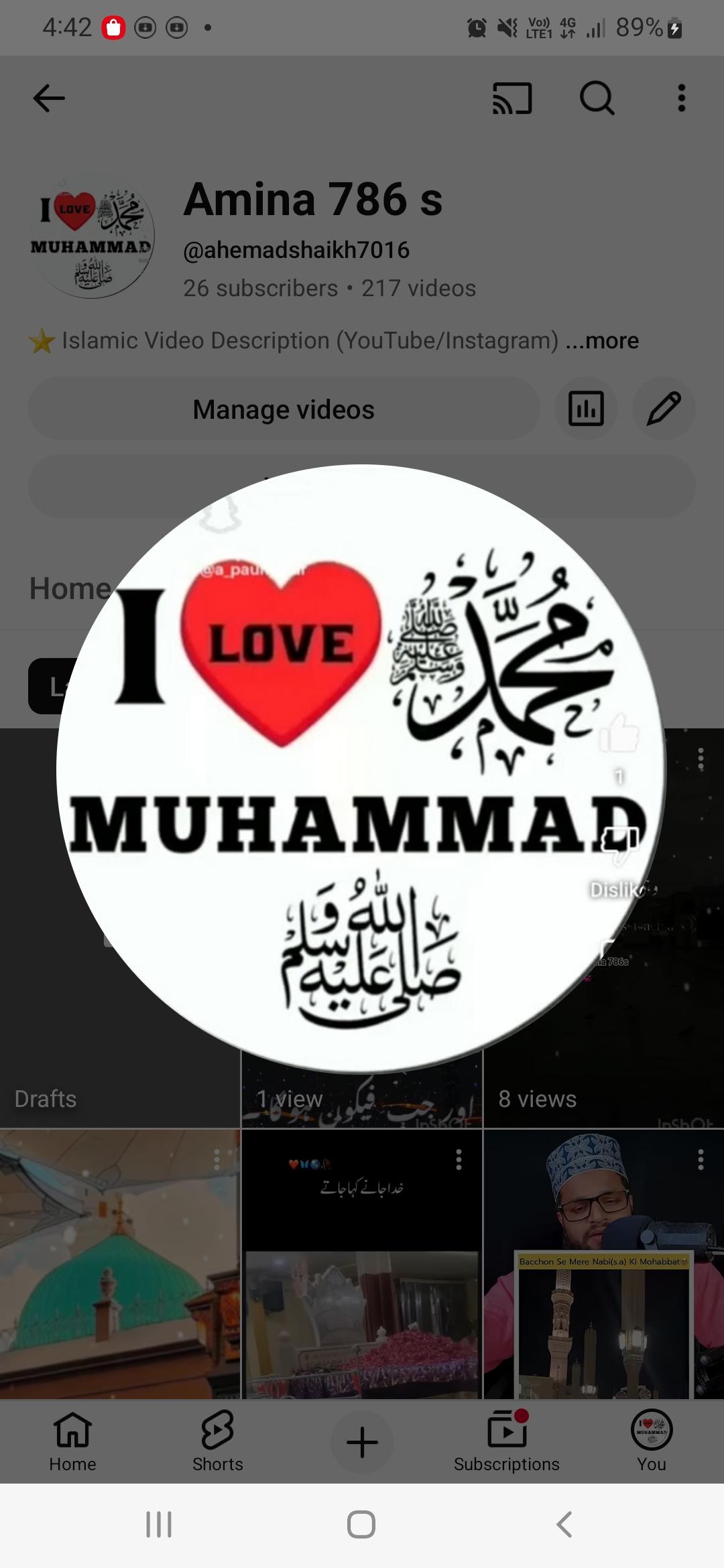Edit channel with the pencil icon
Image resolution: width=724 pixels, height=1568 pixels.
[664, 409]
